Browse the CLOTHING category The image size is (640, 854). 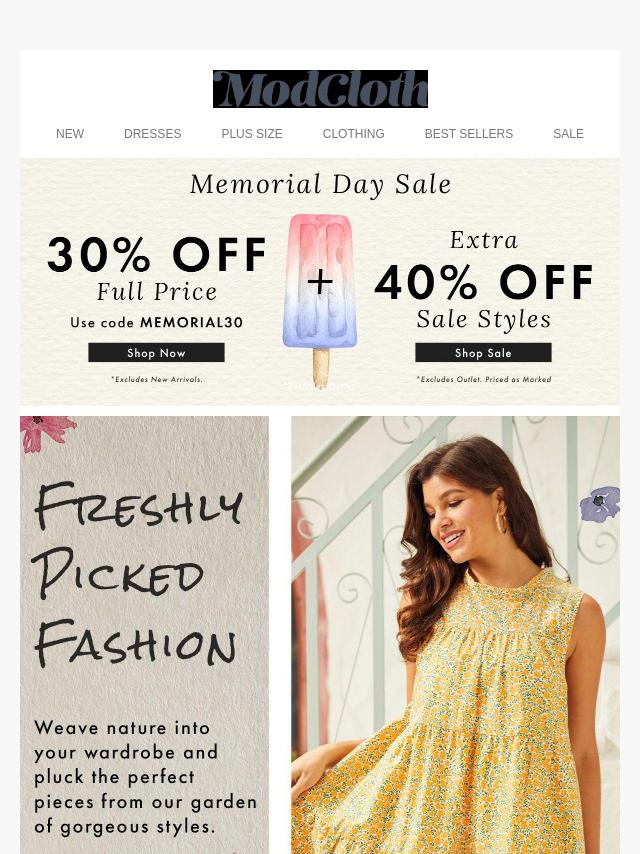pos(353,134)
